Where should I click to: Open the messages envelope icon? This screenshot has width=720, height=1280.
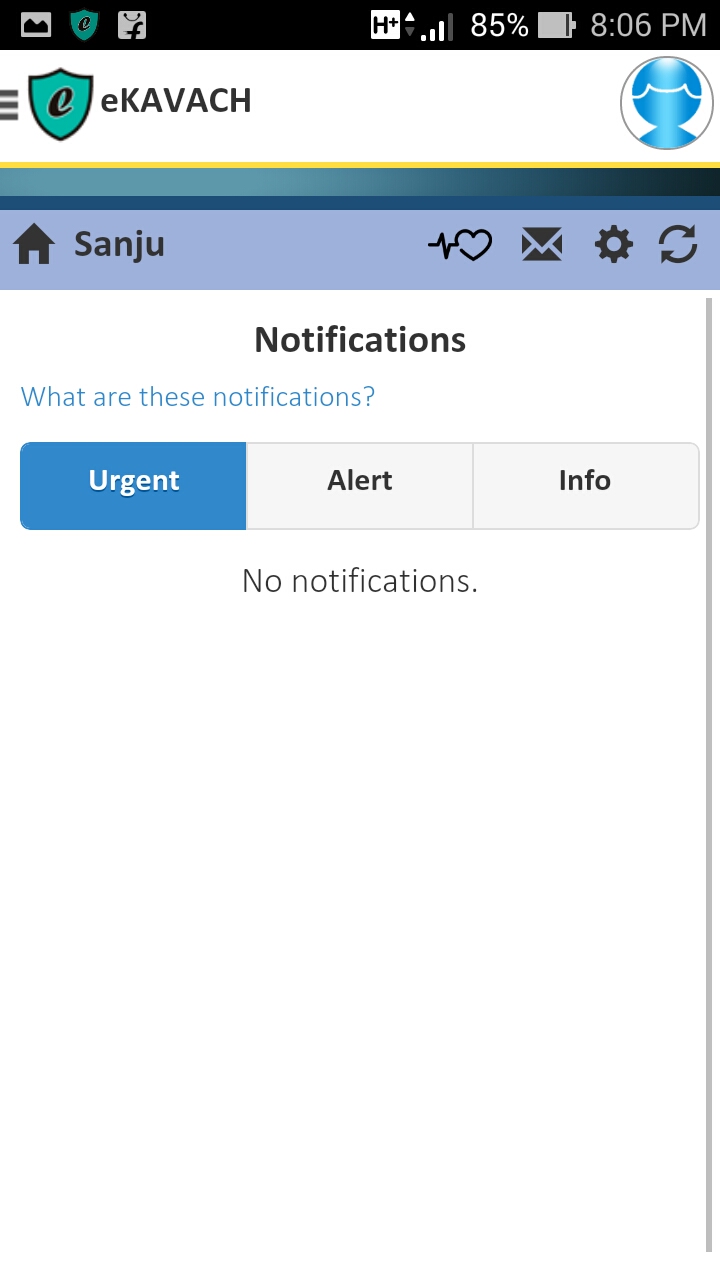[542, 245]
